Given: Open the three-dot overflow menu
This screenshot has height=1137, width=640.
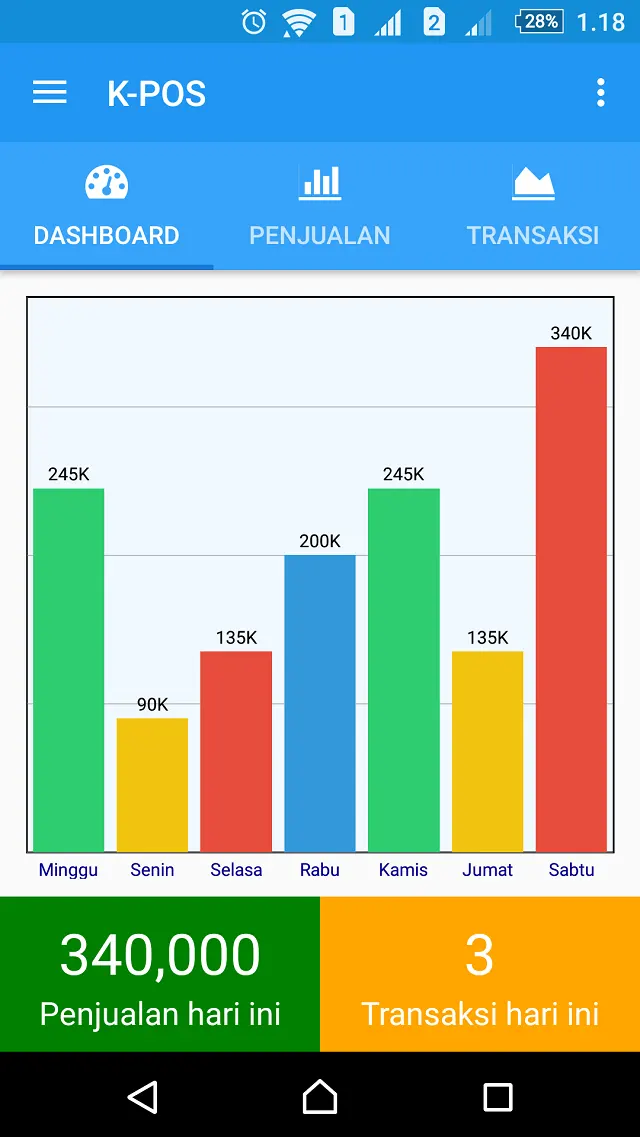Looking at the screenshot, I should [x=600, y=93].
